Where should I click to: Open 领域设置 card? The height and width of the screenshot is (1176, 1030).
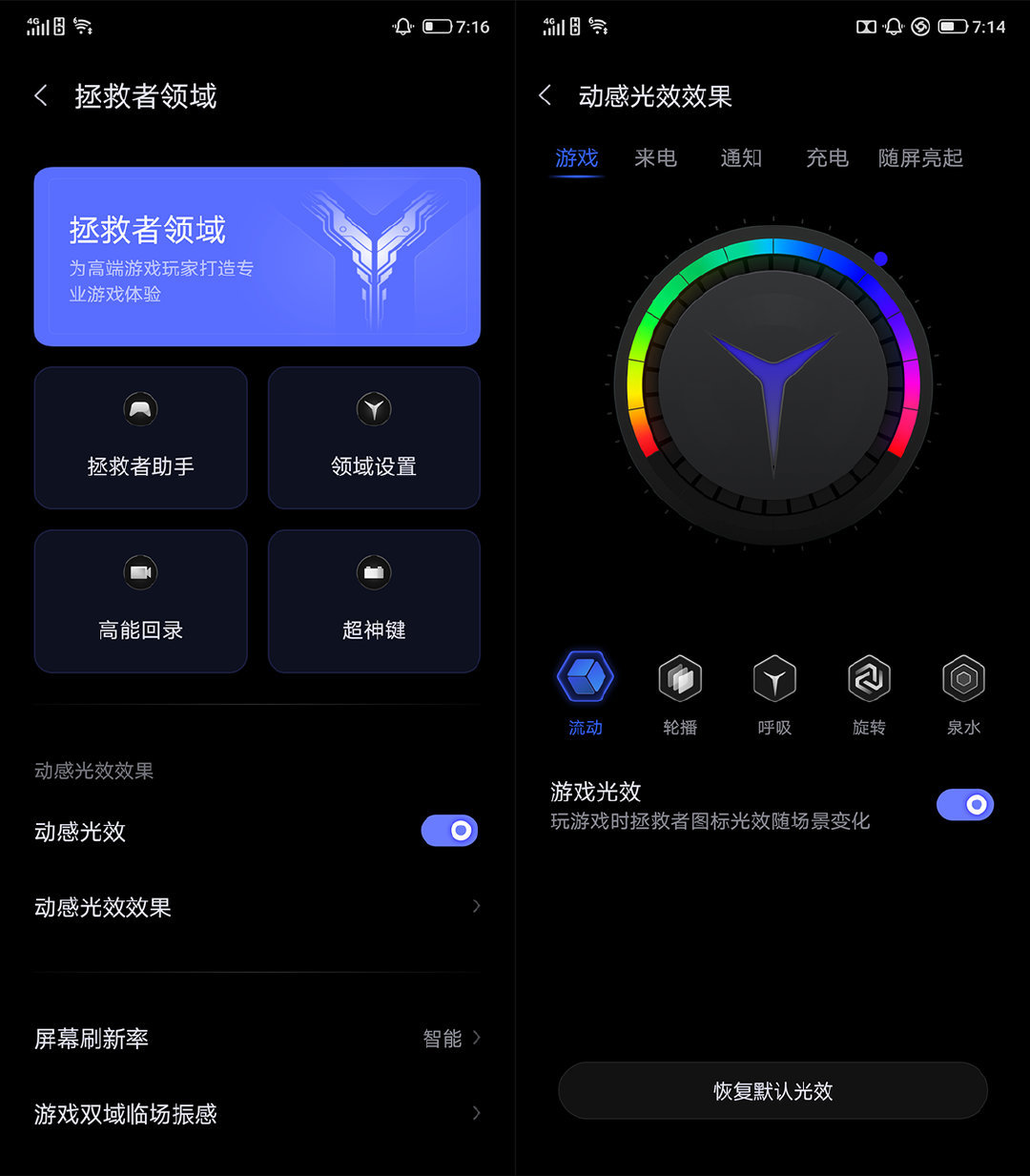coord(374,438)
